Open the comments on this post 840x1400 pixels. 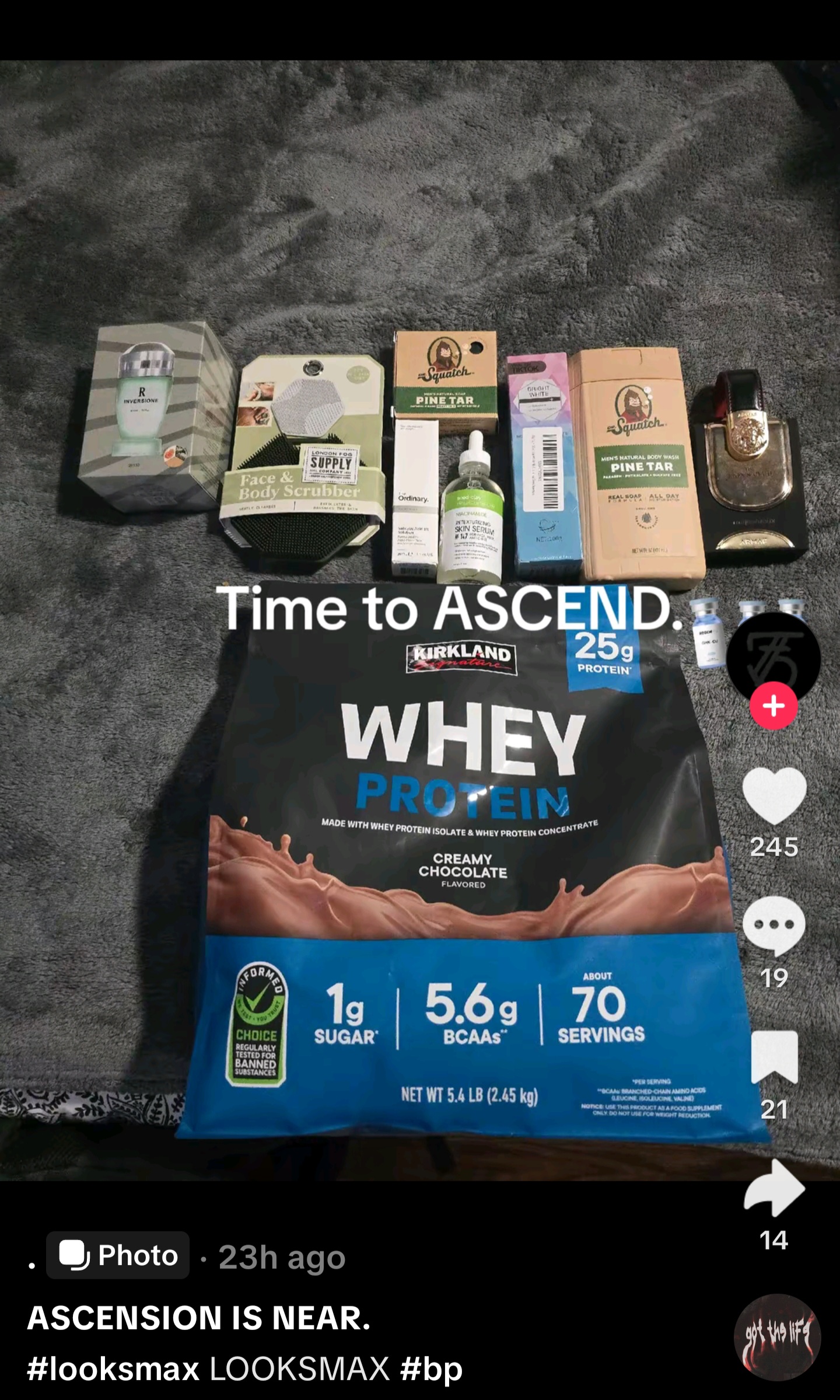773,927
